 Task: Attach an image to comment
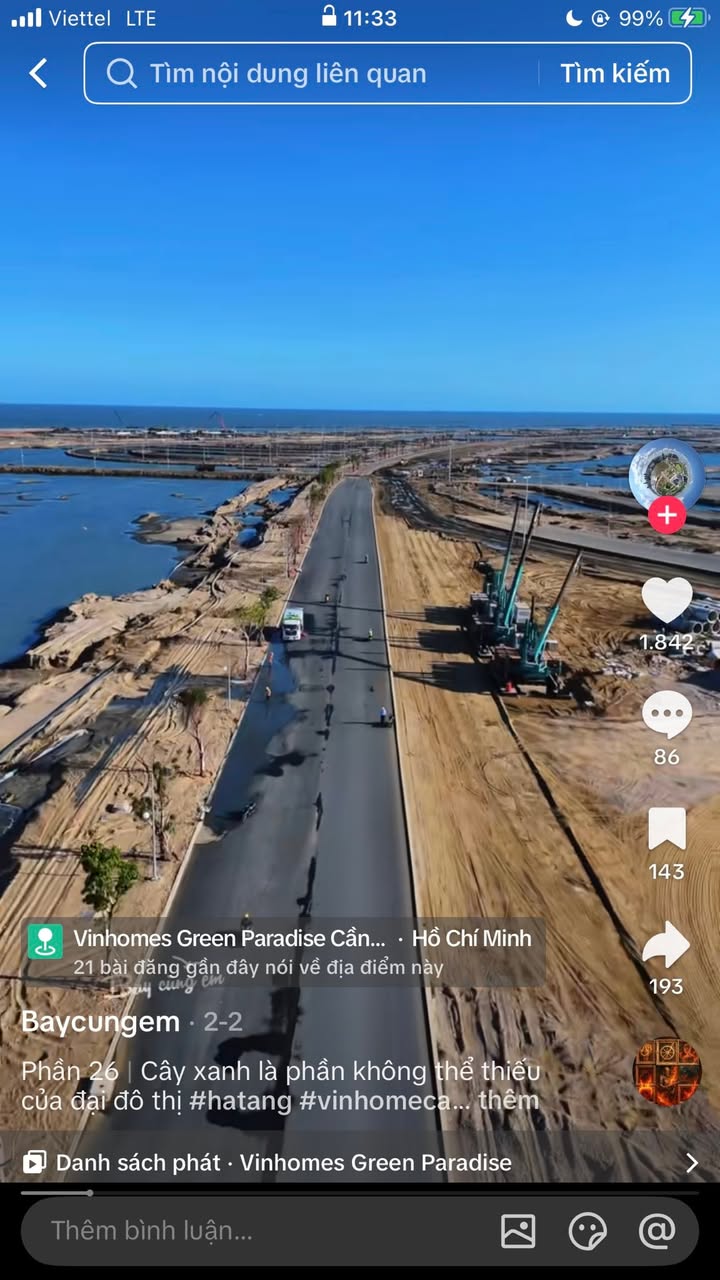(x=518, y=1231)
